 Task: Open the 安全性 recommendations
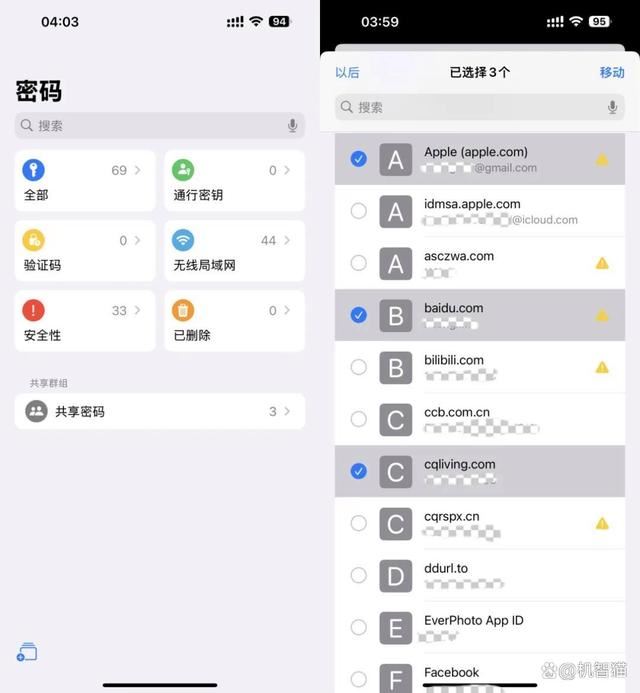click(x=85, y=321)
